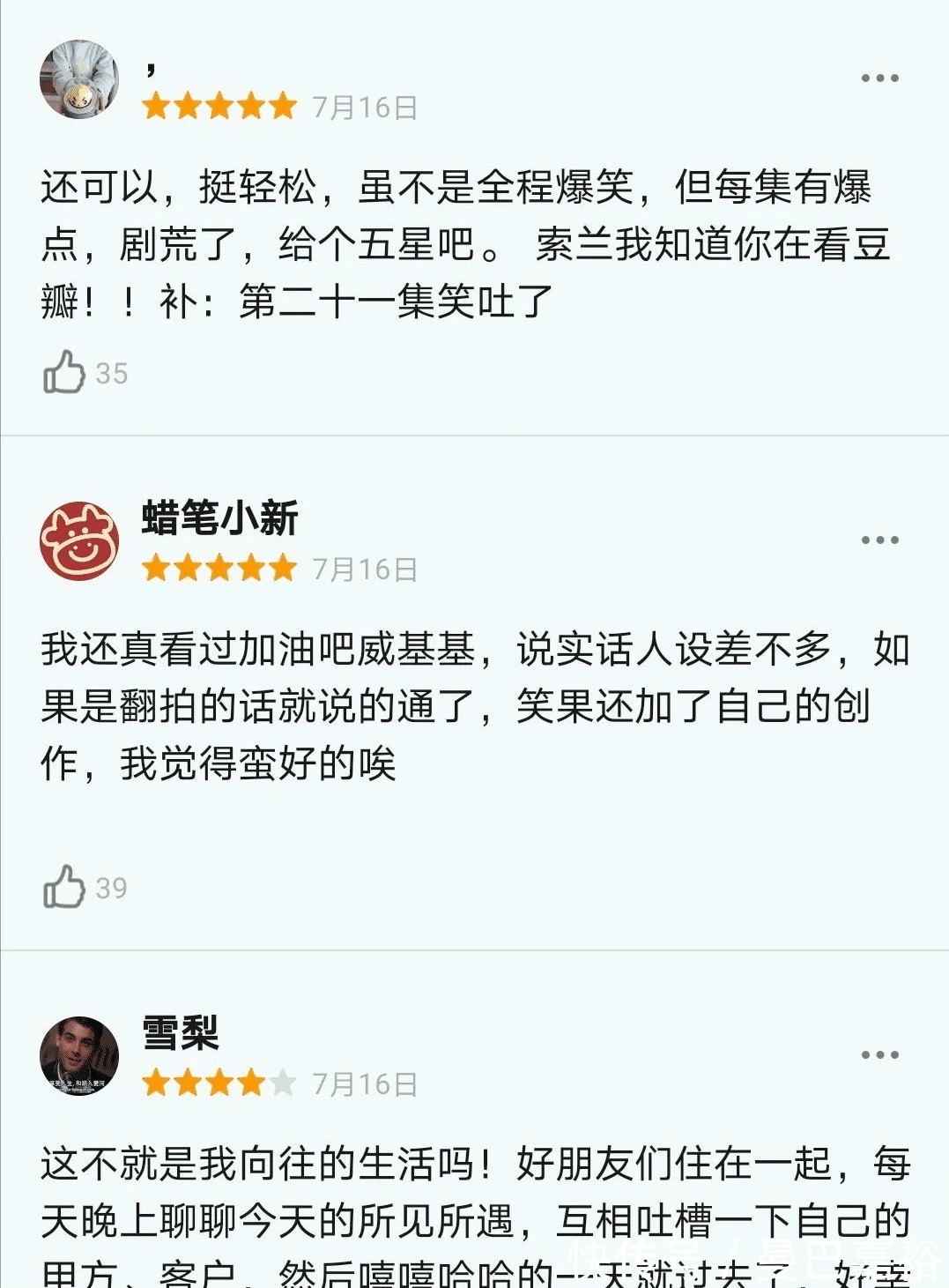The width and height of the screenshot is (949, 1288).
Task: Click the date 7月16日 on the first review
Action: click(365, 108)
